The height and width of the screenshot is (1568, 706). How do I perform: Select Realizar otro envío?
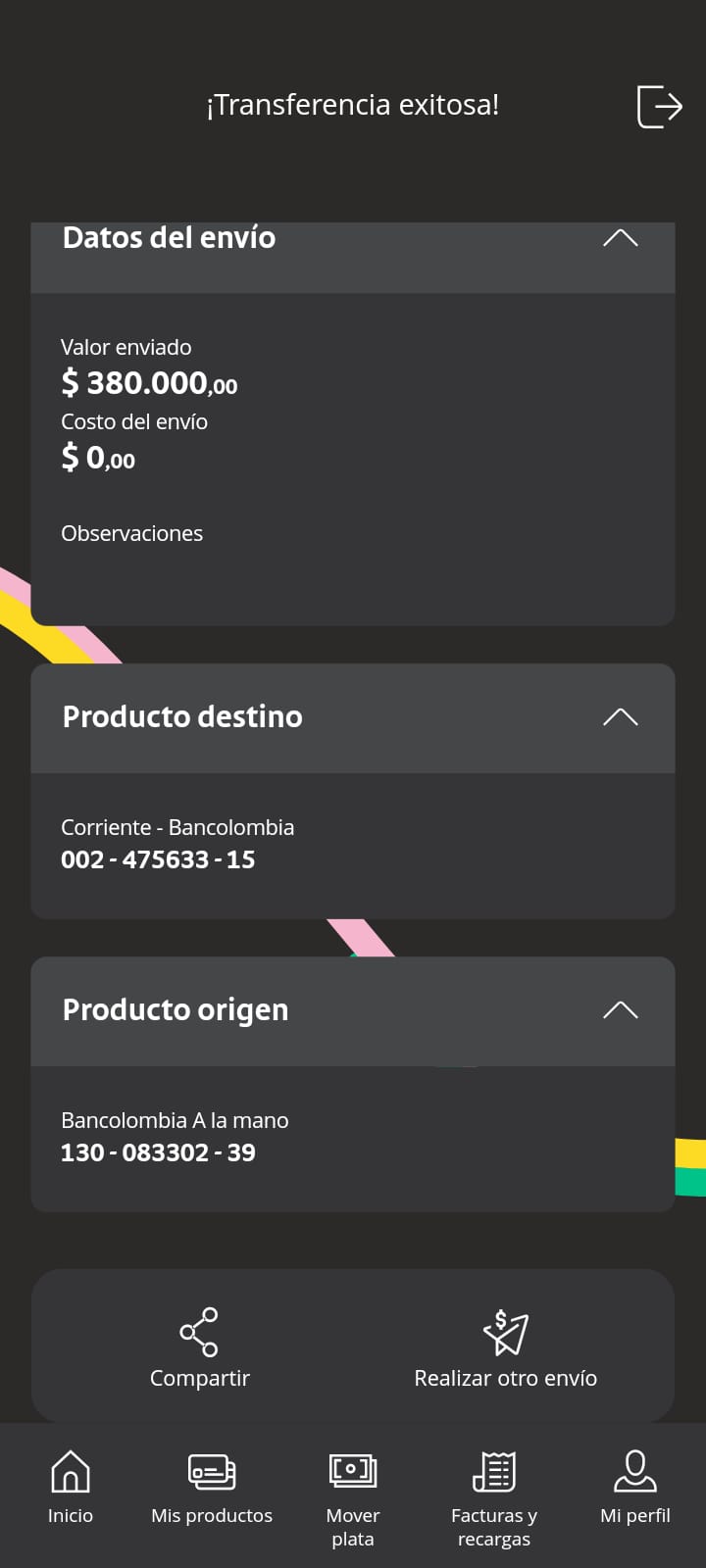pos(505,1348)
